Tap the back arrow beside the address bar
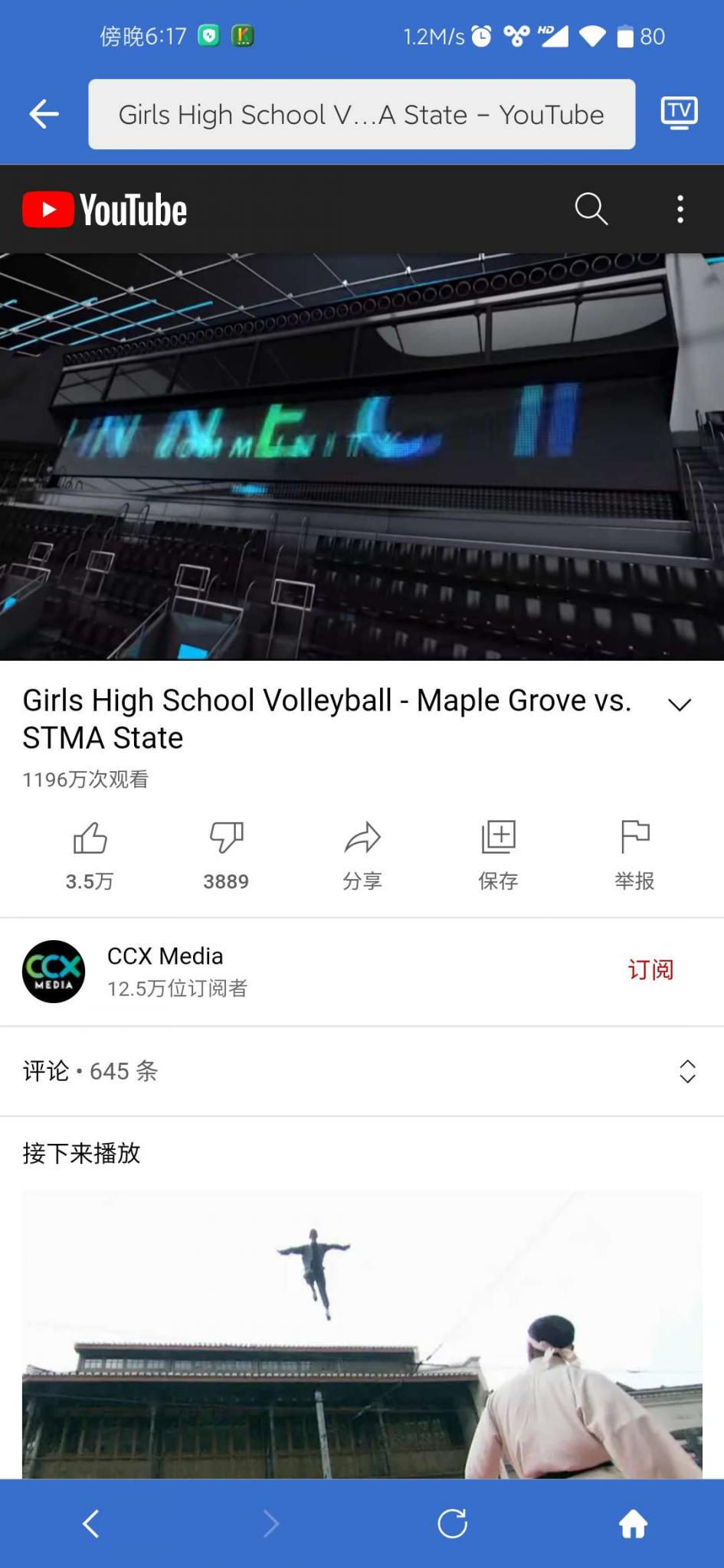 click(x=44, y=114)
